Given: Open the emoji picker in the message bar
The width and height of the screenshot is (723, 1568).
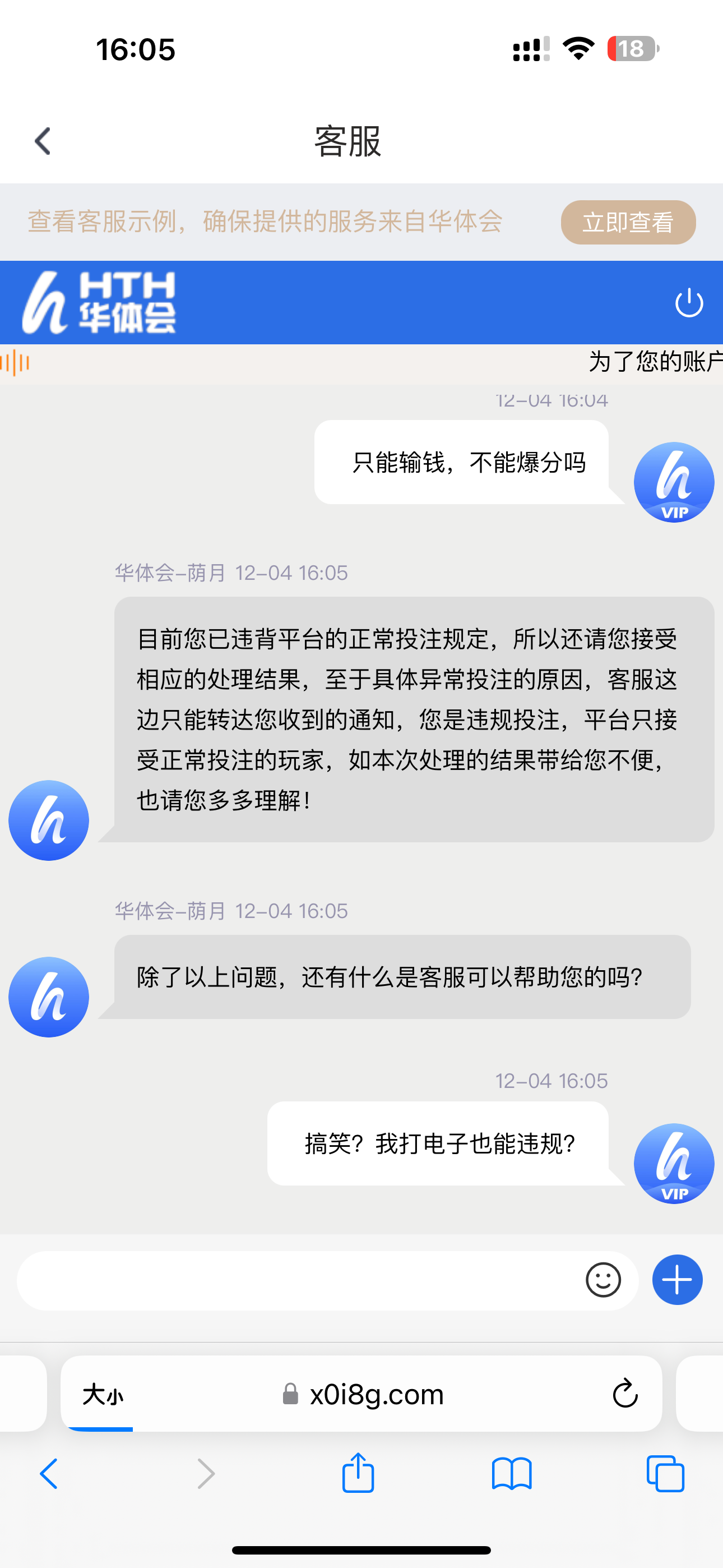Looking at the screenshot, I should point(603,1280).
